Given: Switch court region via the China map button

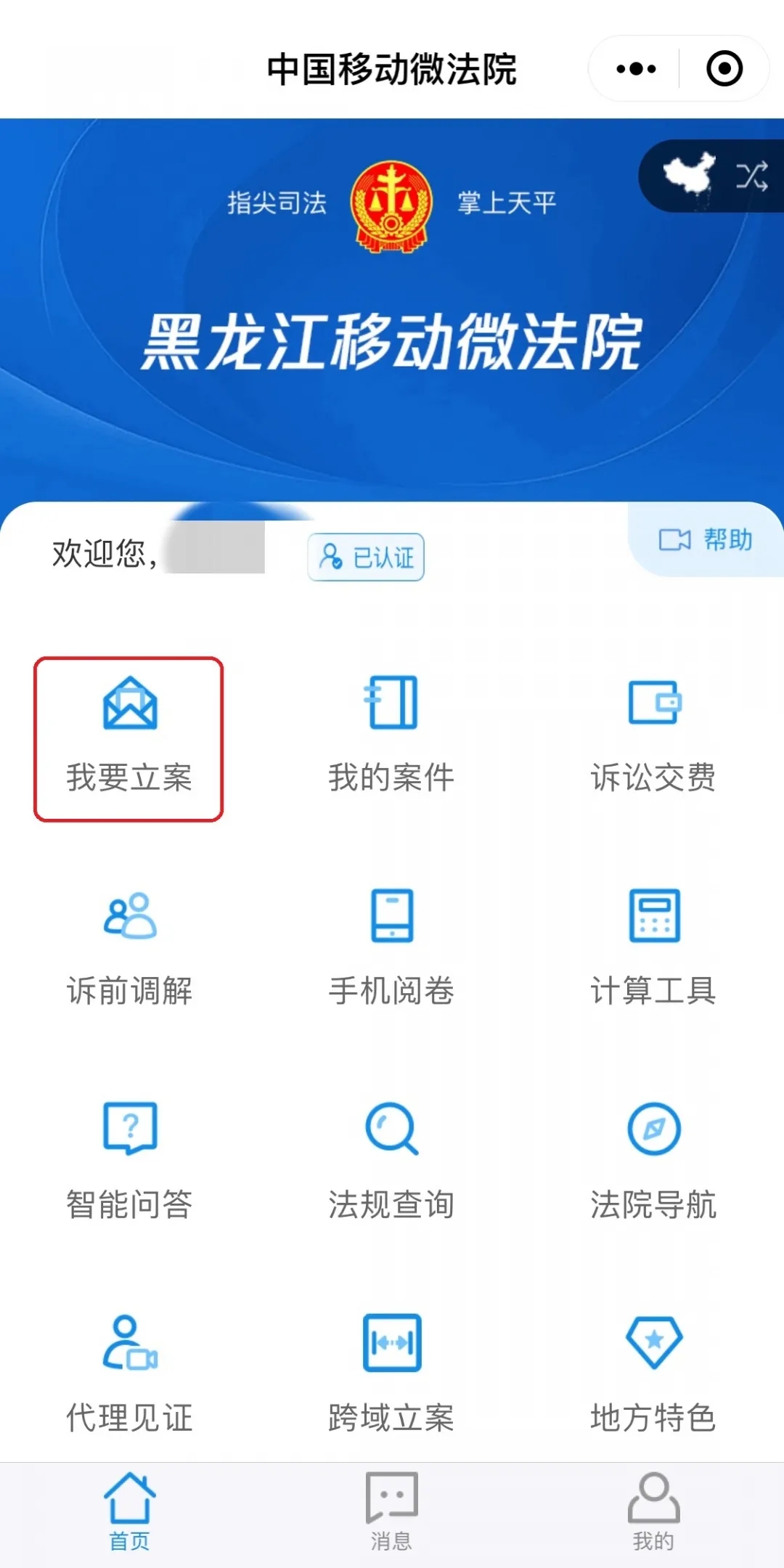Looking at the screenshot, I should coord(713,176).
